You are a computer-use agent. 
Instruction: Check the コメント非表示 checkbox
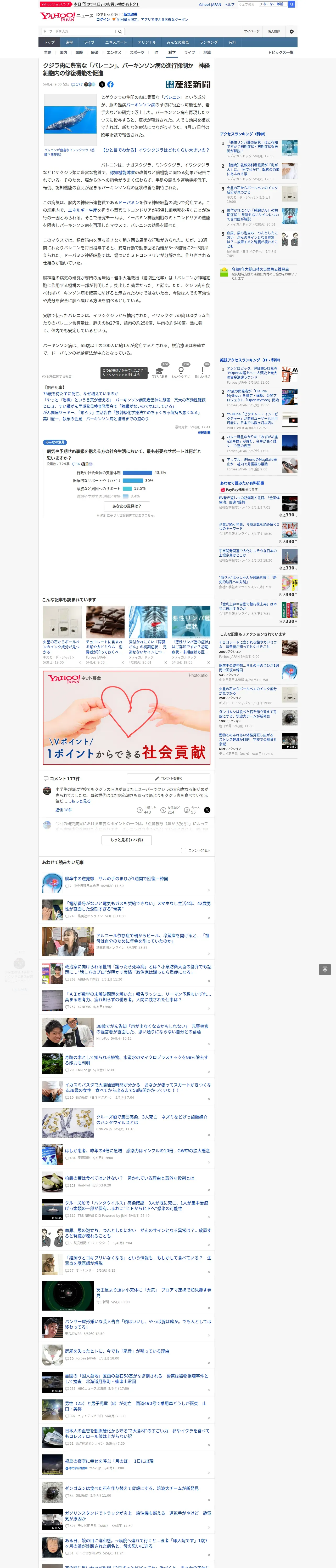(183, 850)
